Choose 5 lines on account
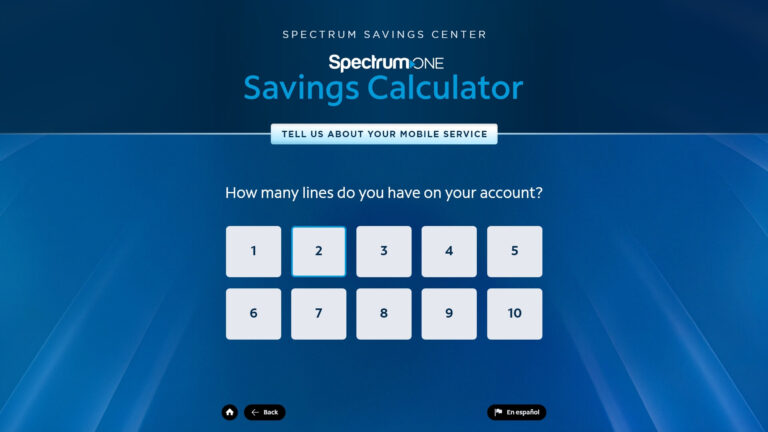Viewport: 768px width, 432px height. click(x=514, y=251)
